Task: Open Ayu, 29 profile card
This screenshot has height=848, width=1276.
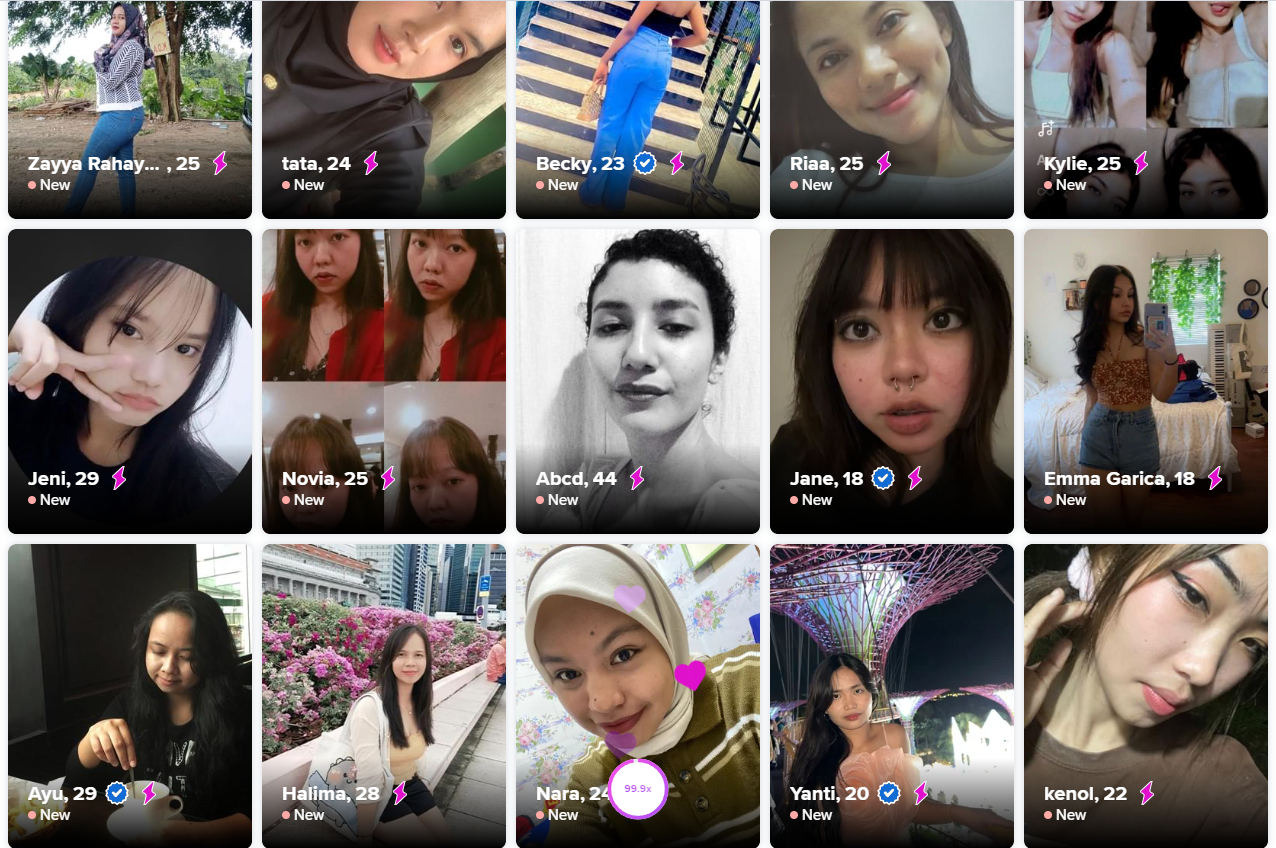Action: pos(130,690)
